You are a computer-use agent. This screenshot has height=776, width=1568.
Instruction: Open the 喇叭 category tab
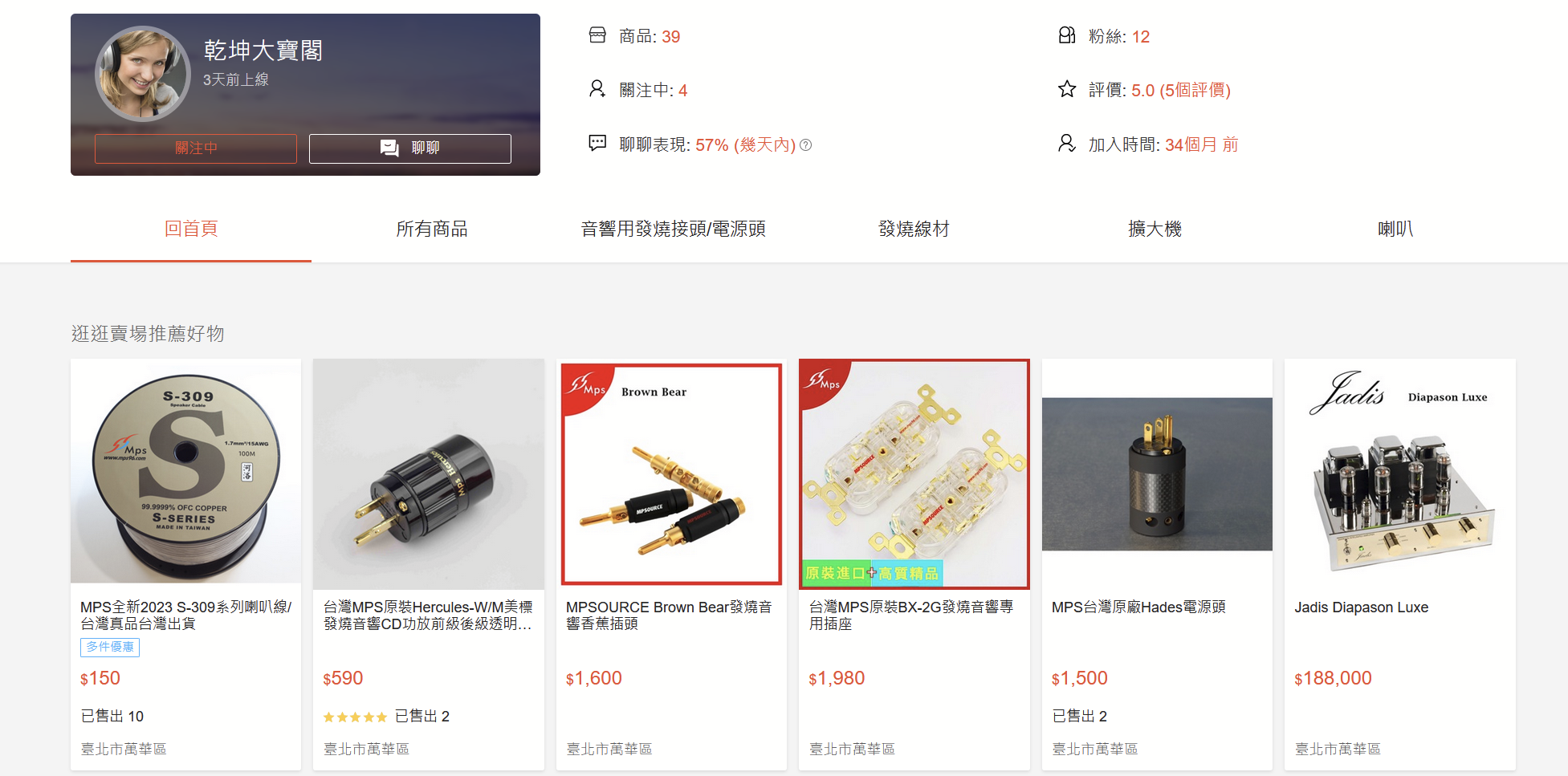(x=1395, y=230)
